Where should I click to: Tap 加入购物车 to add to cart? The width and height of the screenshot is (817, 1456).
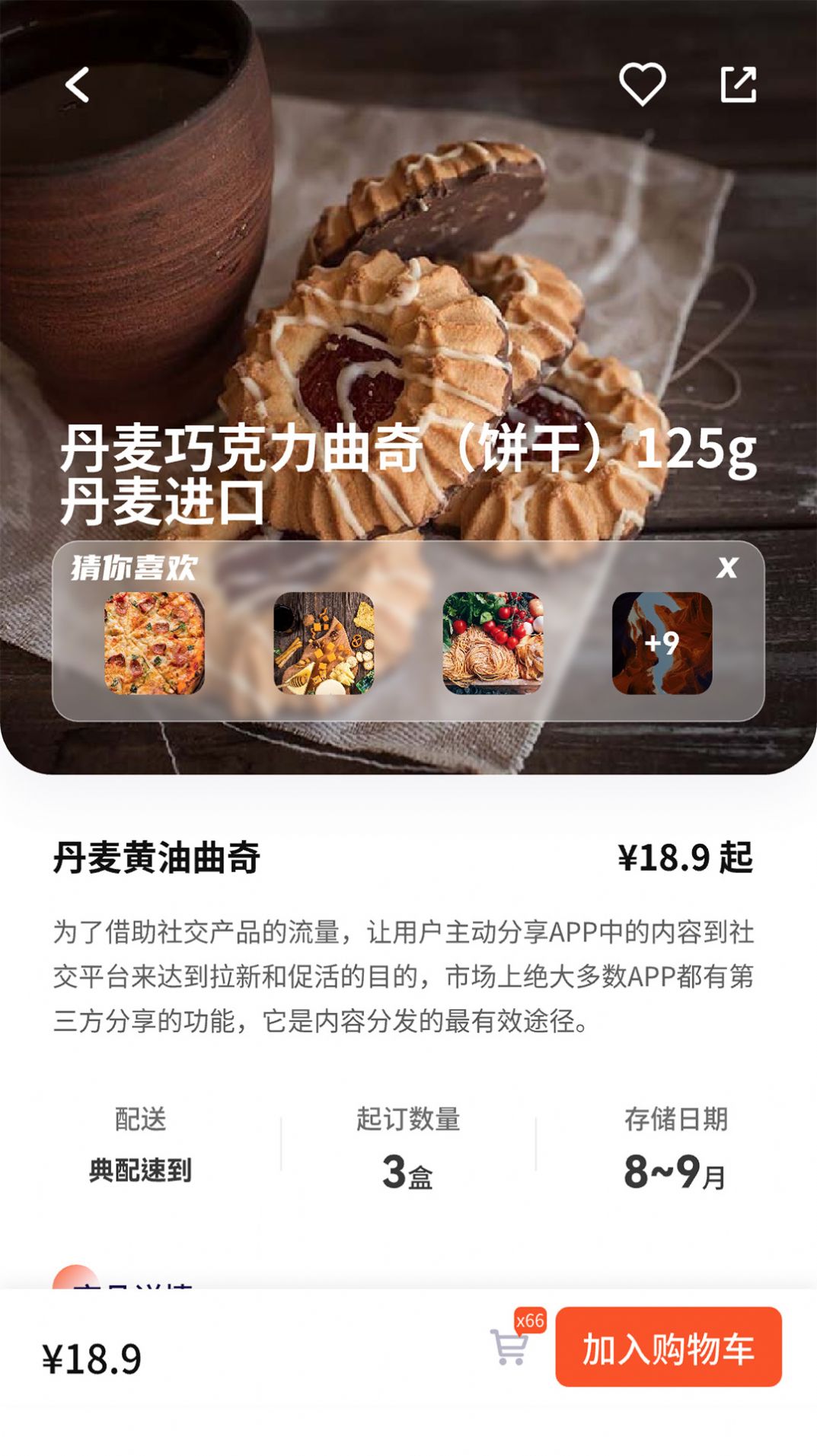coord(669,1346)
